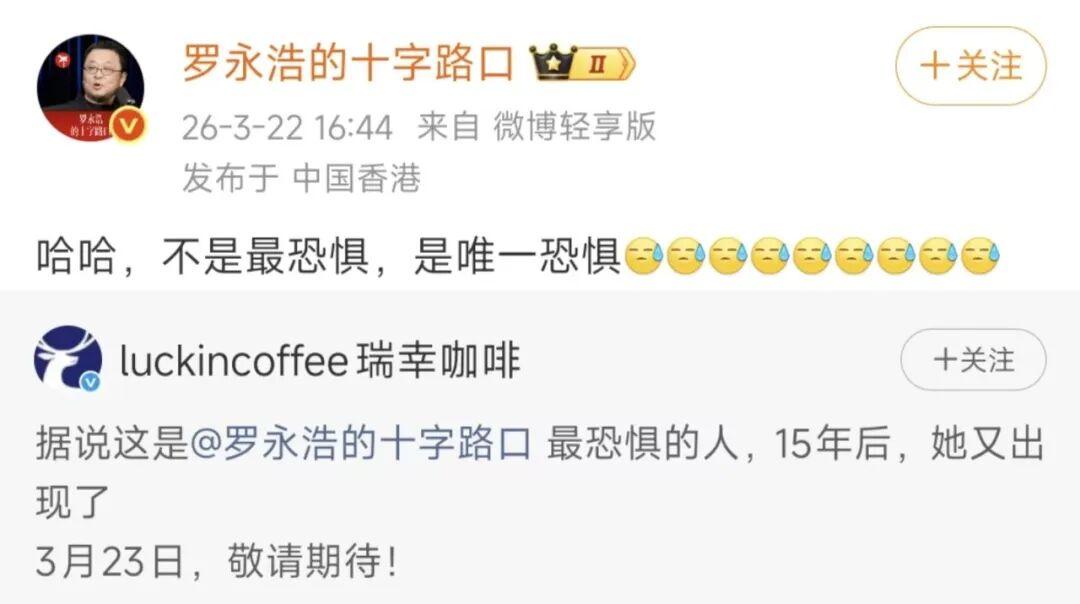Tap the username 罗永浩的十字路口 at top
The height and width of the screenshot is (604, 1080).
(348, 65)
